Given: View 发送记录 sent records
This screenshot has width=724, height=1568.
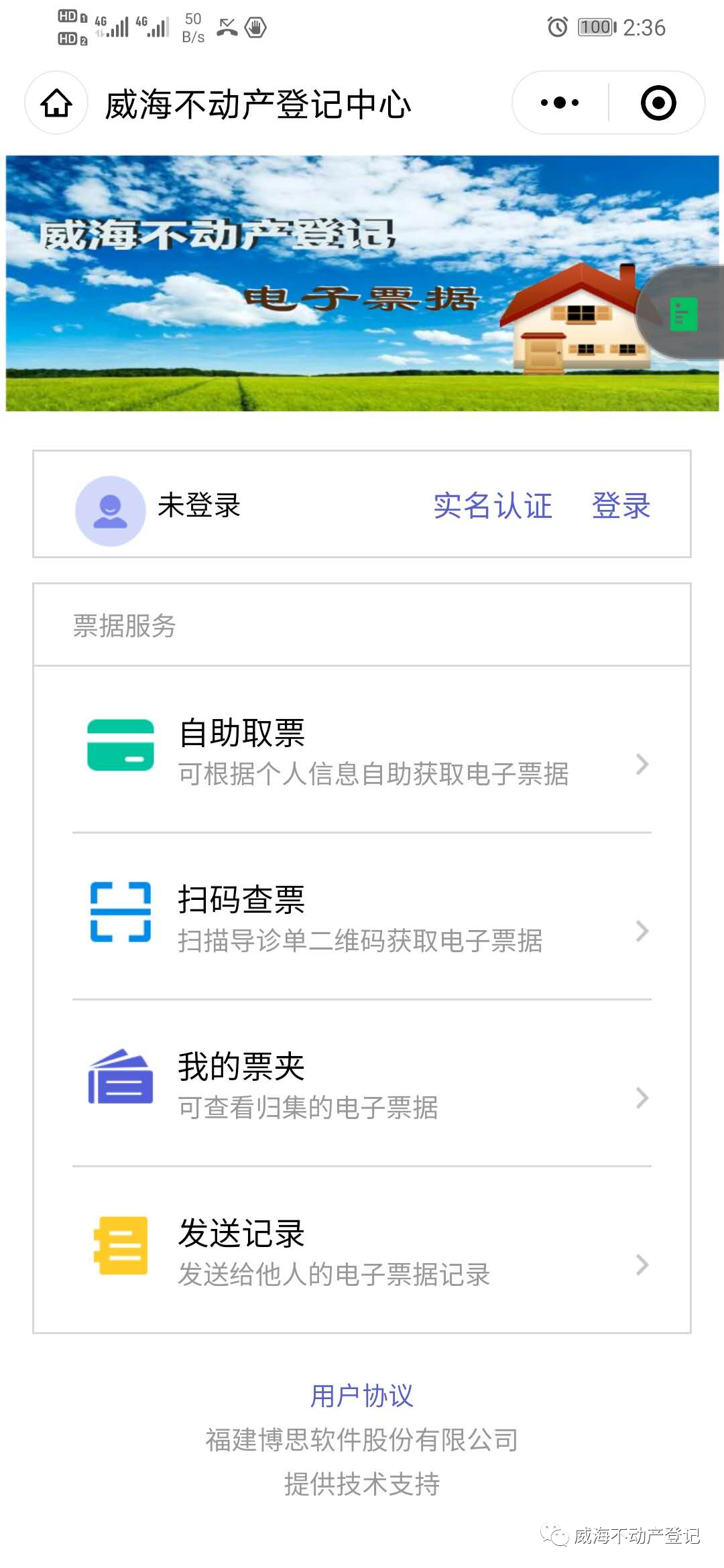Looking at the screenshot, I should point(362,1250).
